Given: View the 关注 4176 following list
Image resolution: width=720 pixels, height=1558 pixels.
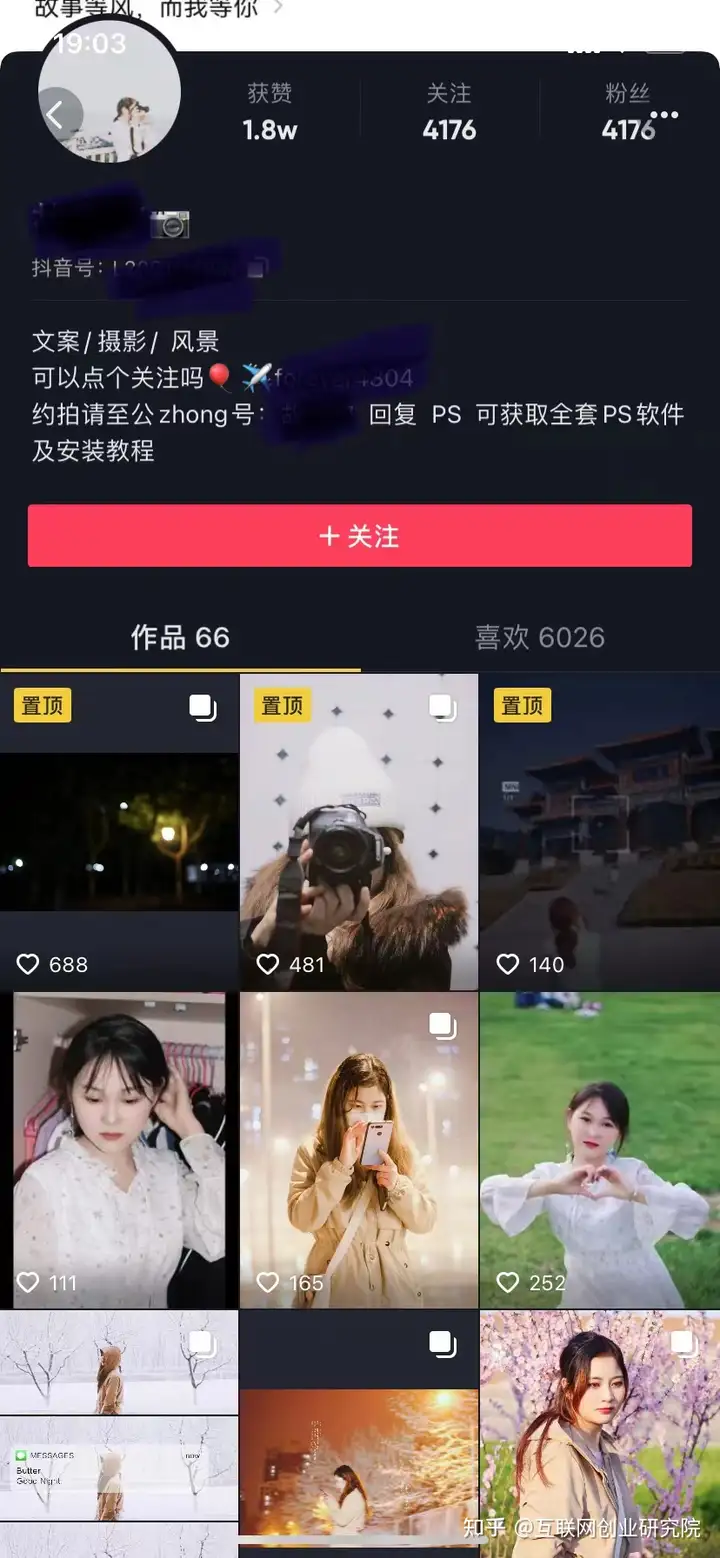Looking at the screenshot, I should click(449, 112).
